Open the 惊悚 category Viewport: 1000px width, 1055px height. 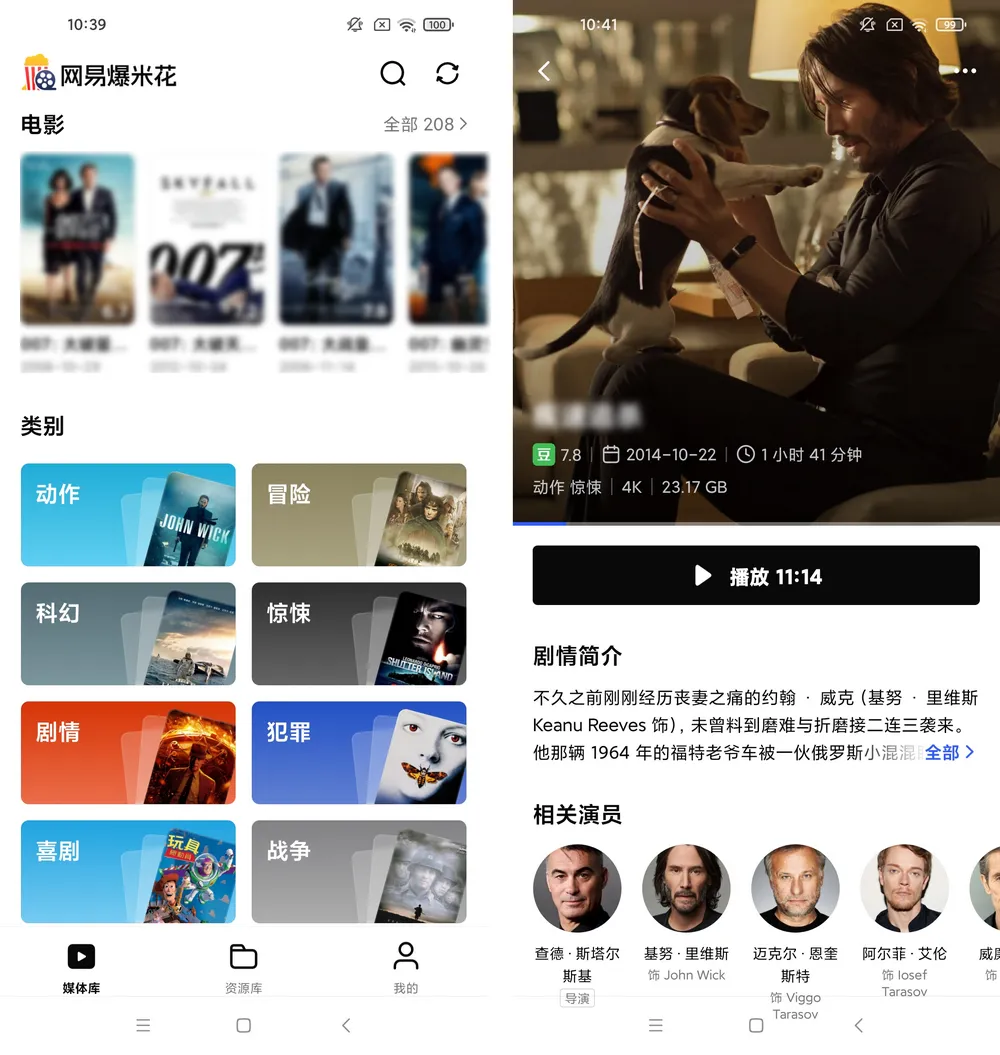coord(359,634)
